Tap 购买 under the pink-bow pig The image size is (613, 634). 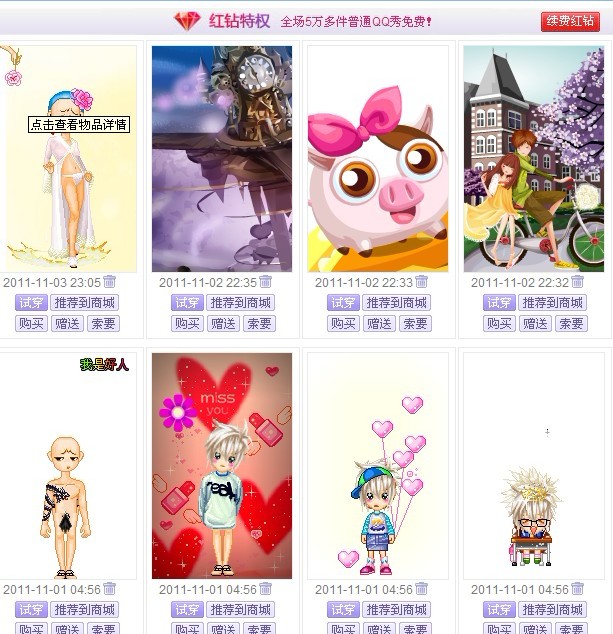click(x=342, y=324)
